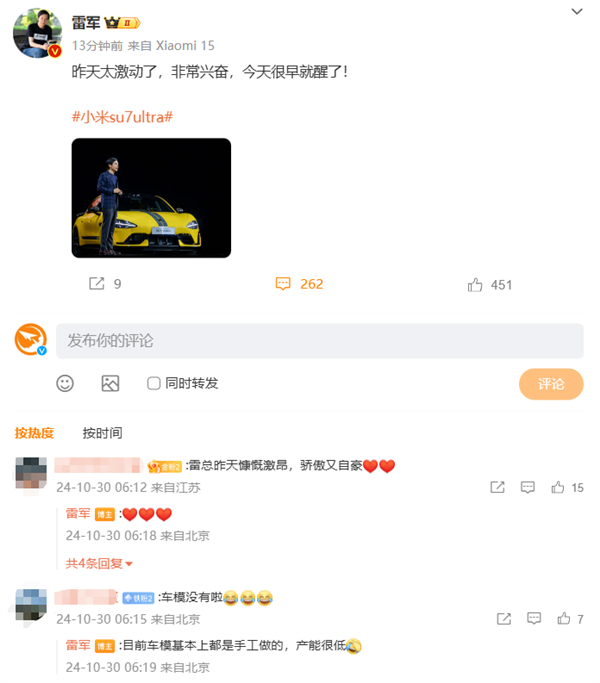The width and height of the screenshot is (600, 683).
Task: View the yellow car photo in the post
Action: coord(151,198)
